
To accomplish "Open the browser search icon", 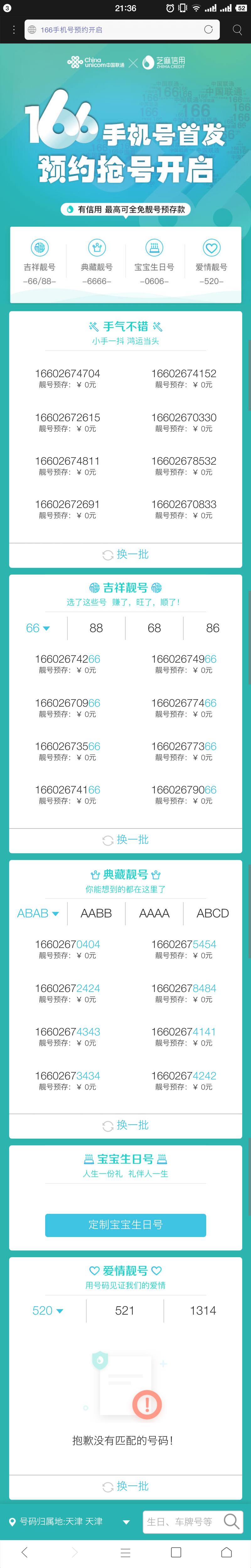I will point(238,30).
